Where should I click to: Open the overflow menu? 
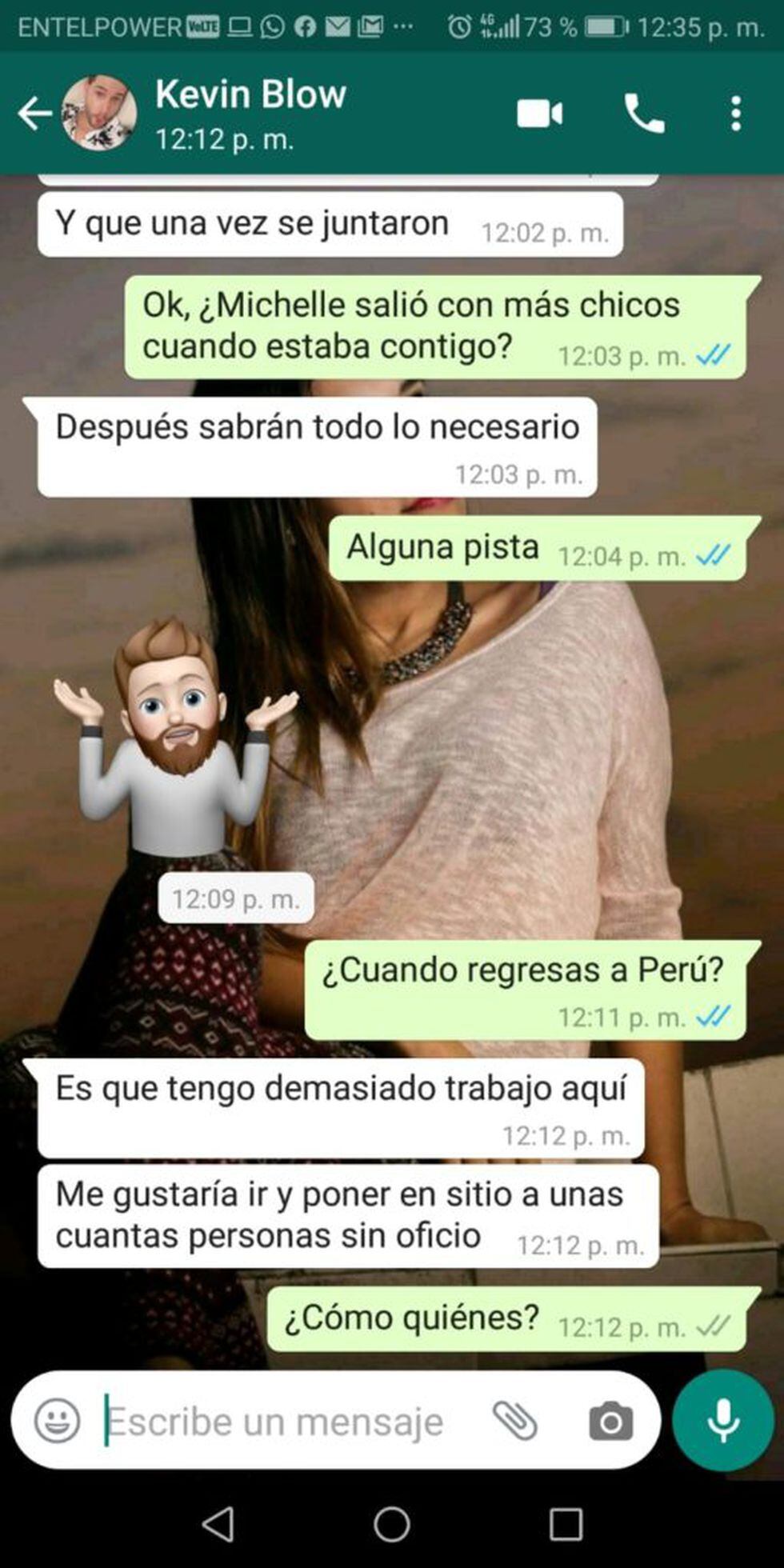pyautogui.click(x=736, y=114)
